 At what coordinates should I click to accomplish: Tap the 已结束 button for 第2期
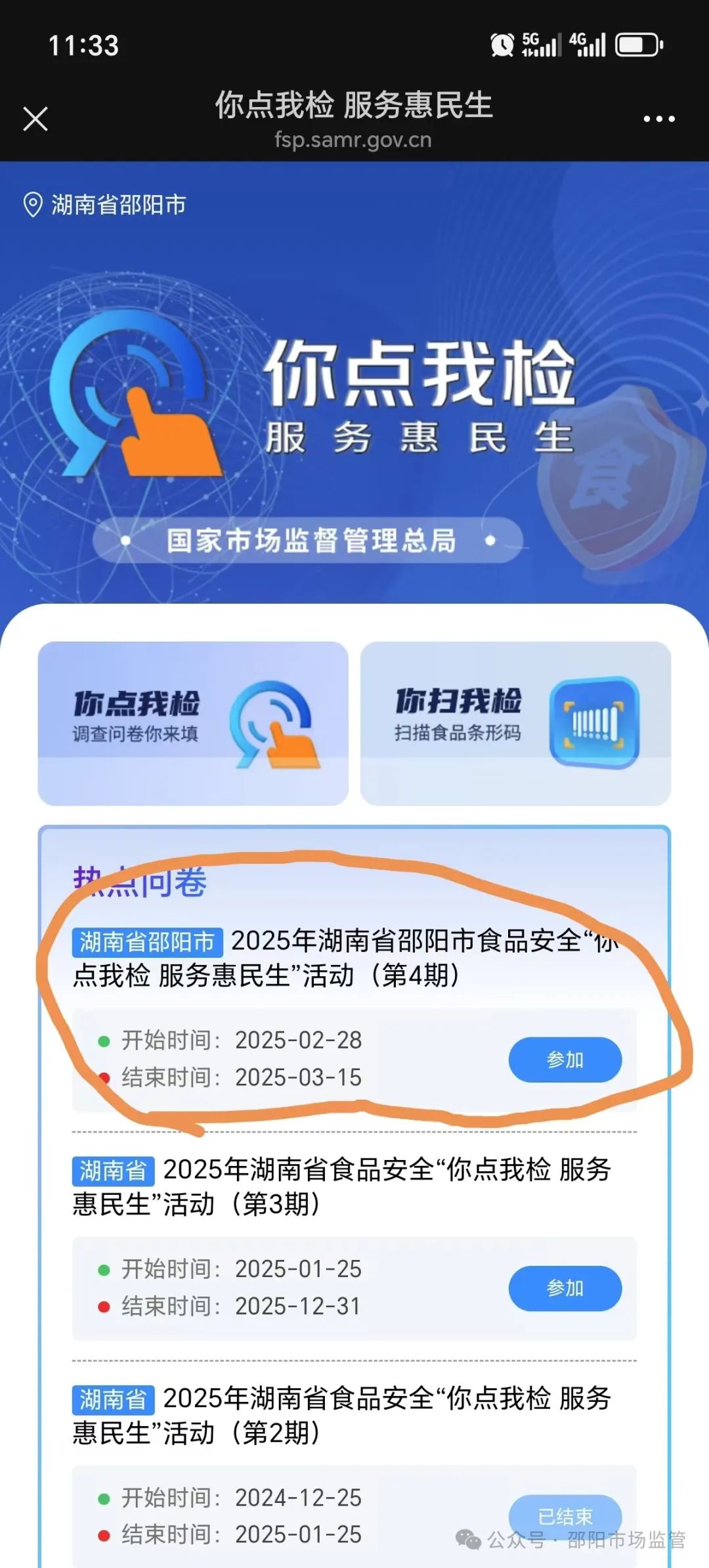point(565,1516)
